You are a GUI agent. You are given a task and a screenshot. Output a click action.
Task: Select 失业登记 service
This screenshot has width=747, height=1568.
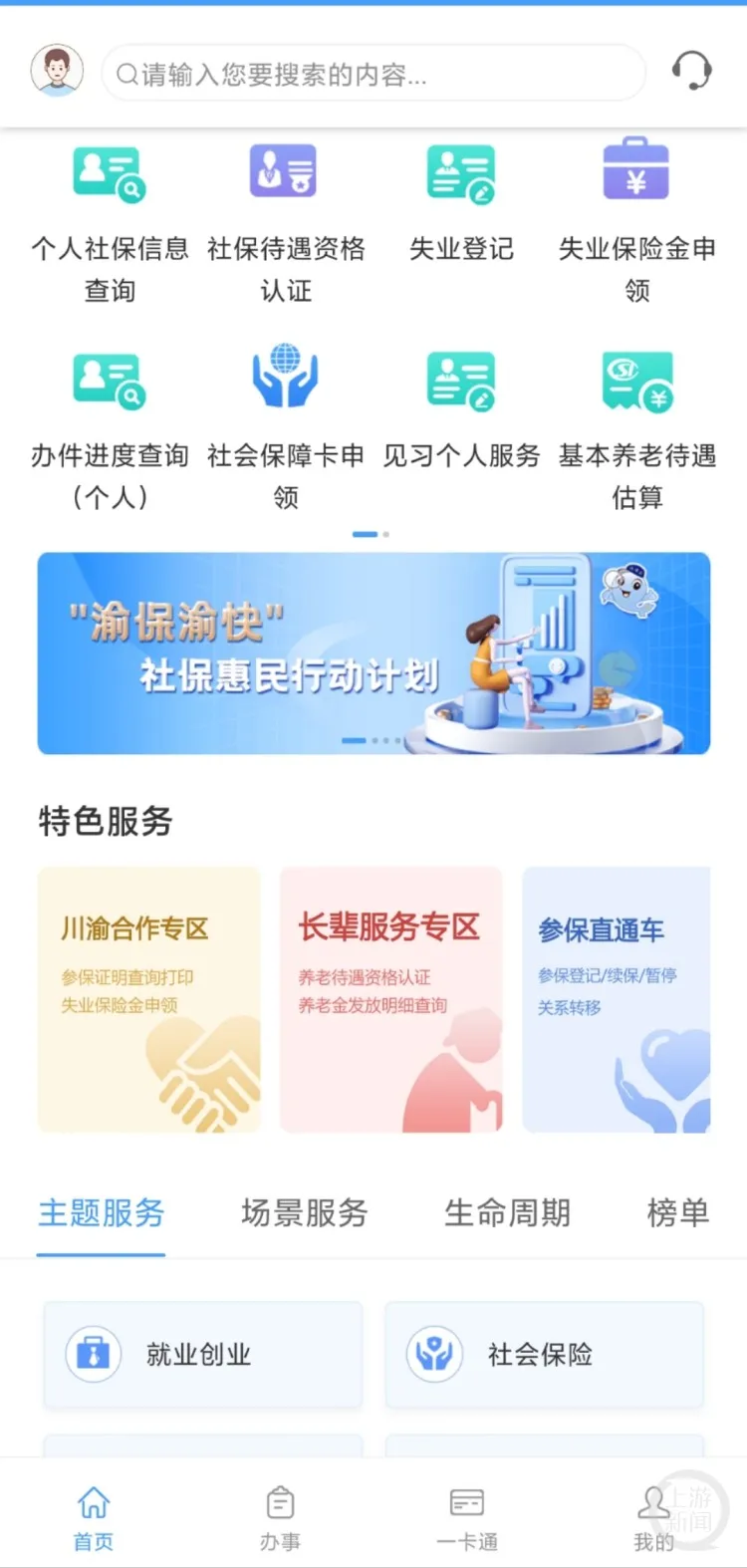coord(461,204)
